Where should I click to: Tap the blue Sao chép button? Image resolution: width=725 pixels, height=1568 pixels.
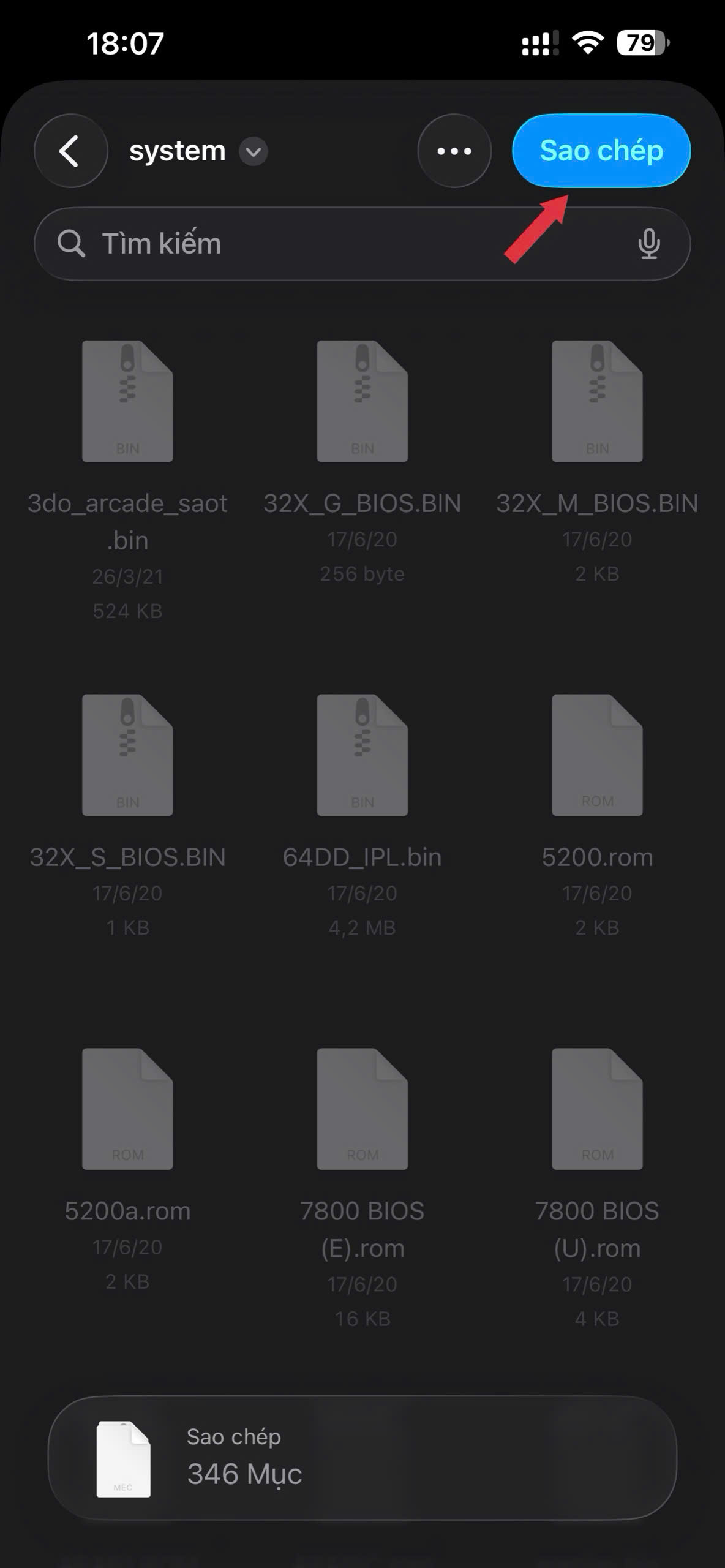point(601,151)
